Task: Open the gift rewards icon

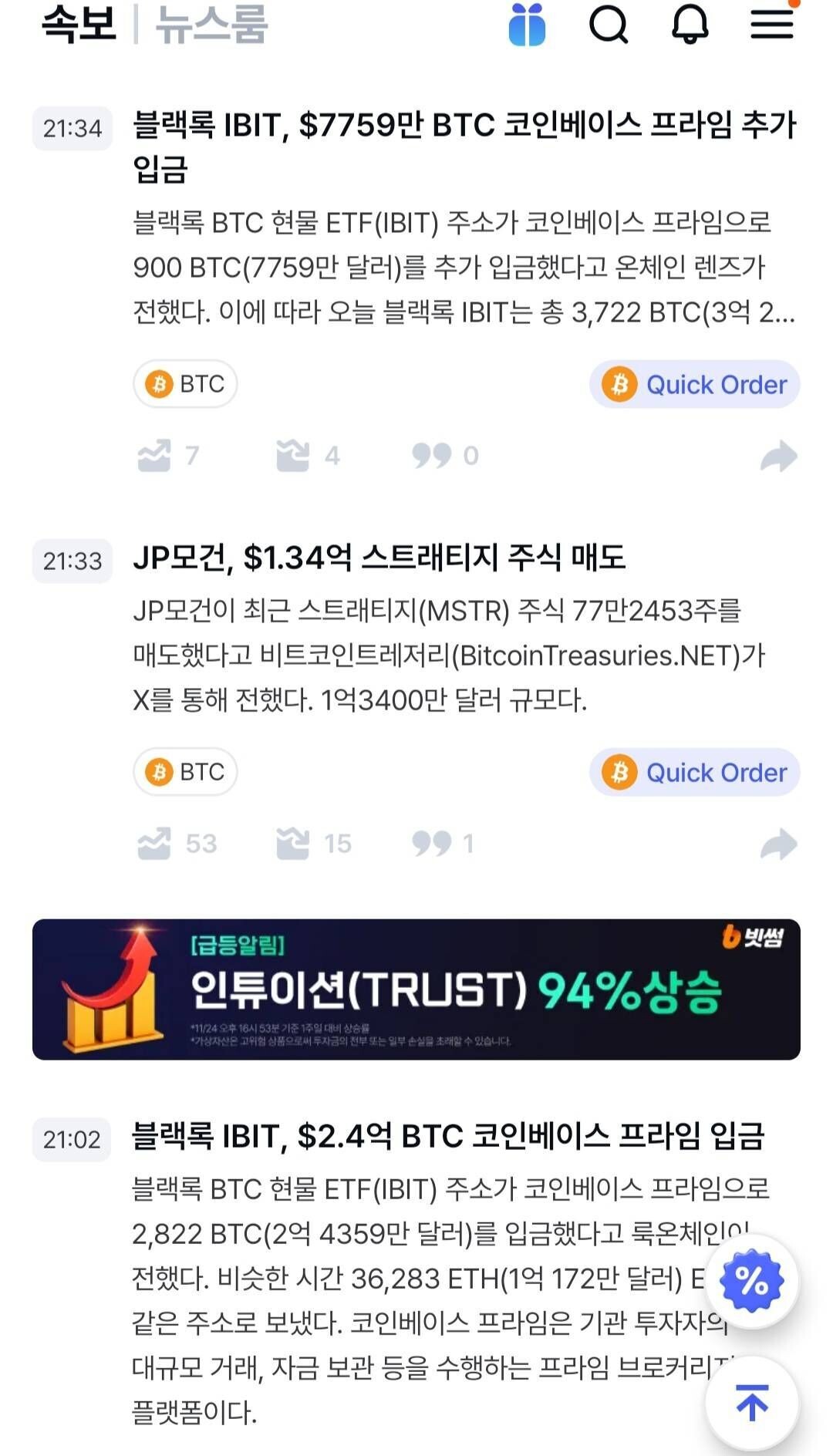Action: (527, 25)
